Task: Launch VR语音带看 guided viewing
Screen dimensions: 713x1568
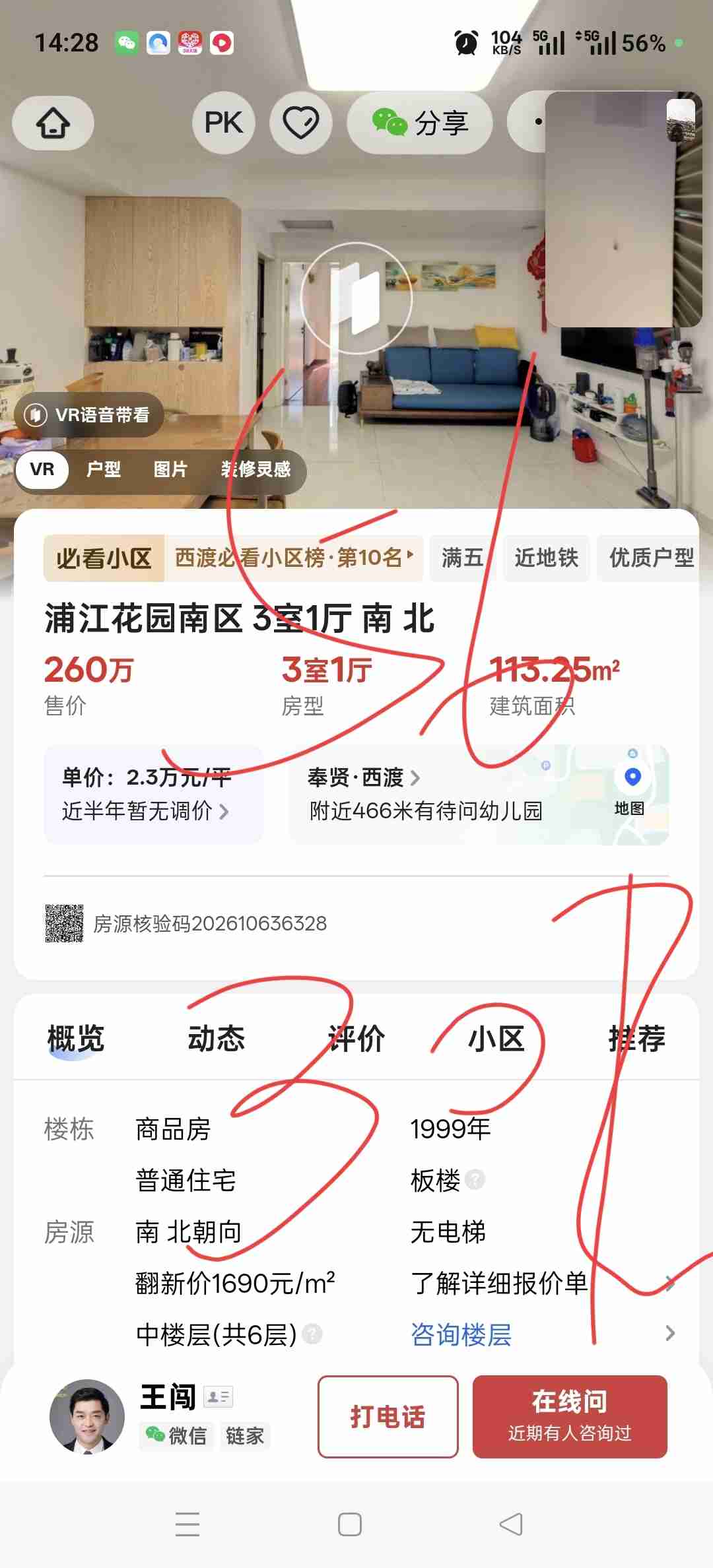Action: click(89, 415)
